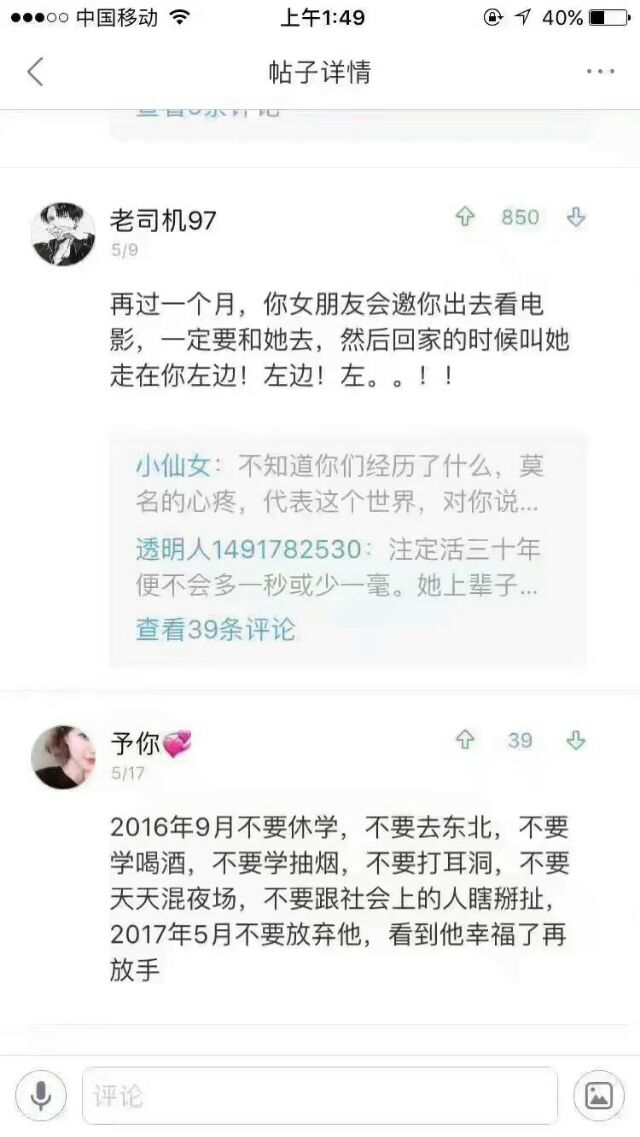Screen dimensions: 640x1137
Task: Open 透明人1491782530's reply
Action: [338, 568]
